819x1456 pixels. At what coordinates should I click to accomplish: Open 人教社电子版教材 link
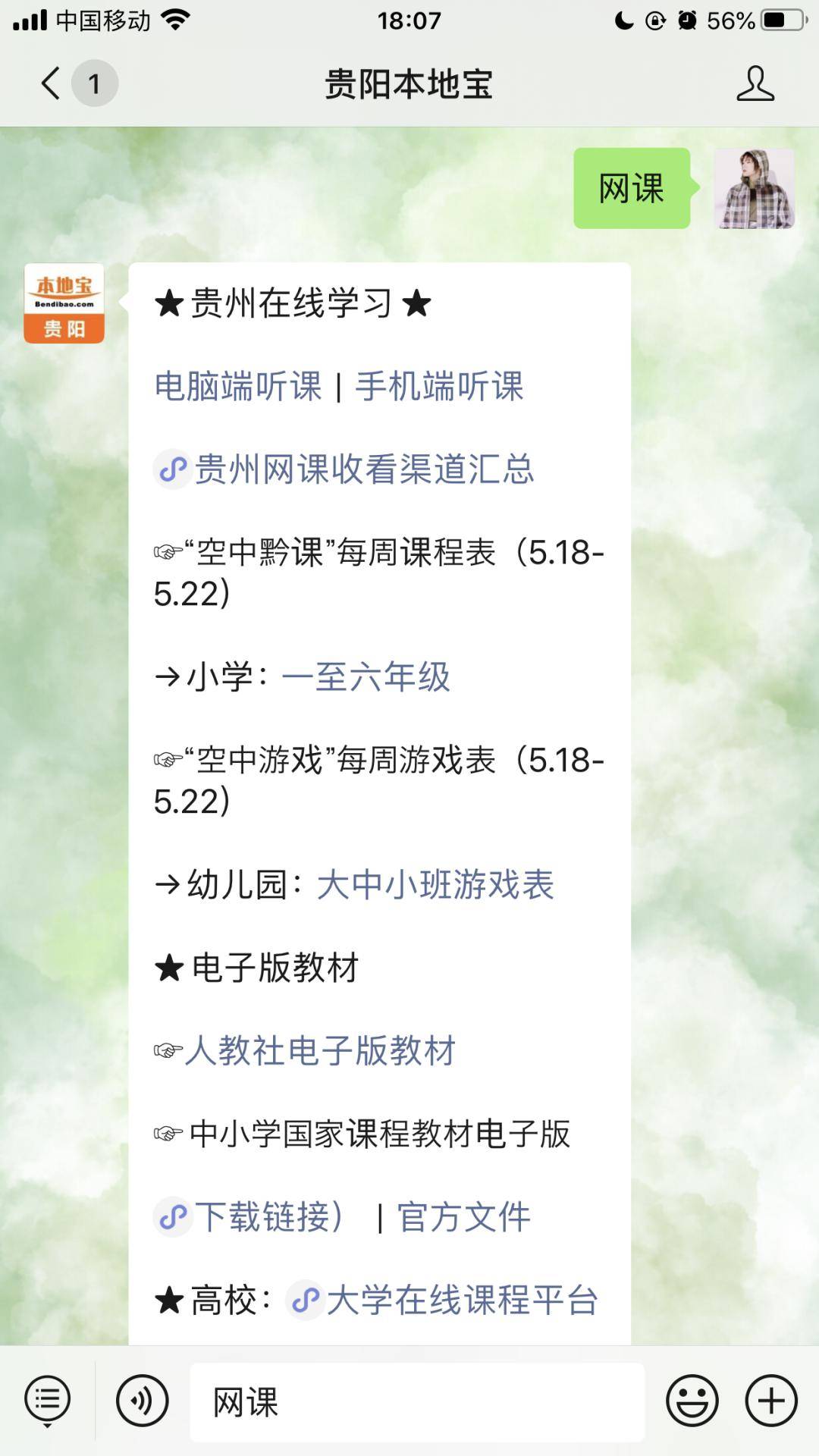(x=319, y=1050)
